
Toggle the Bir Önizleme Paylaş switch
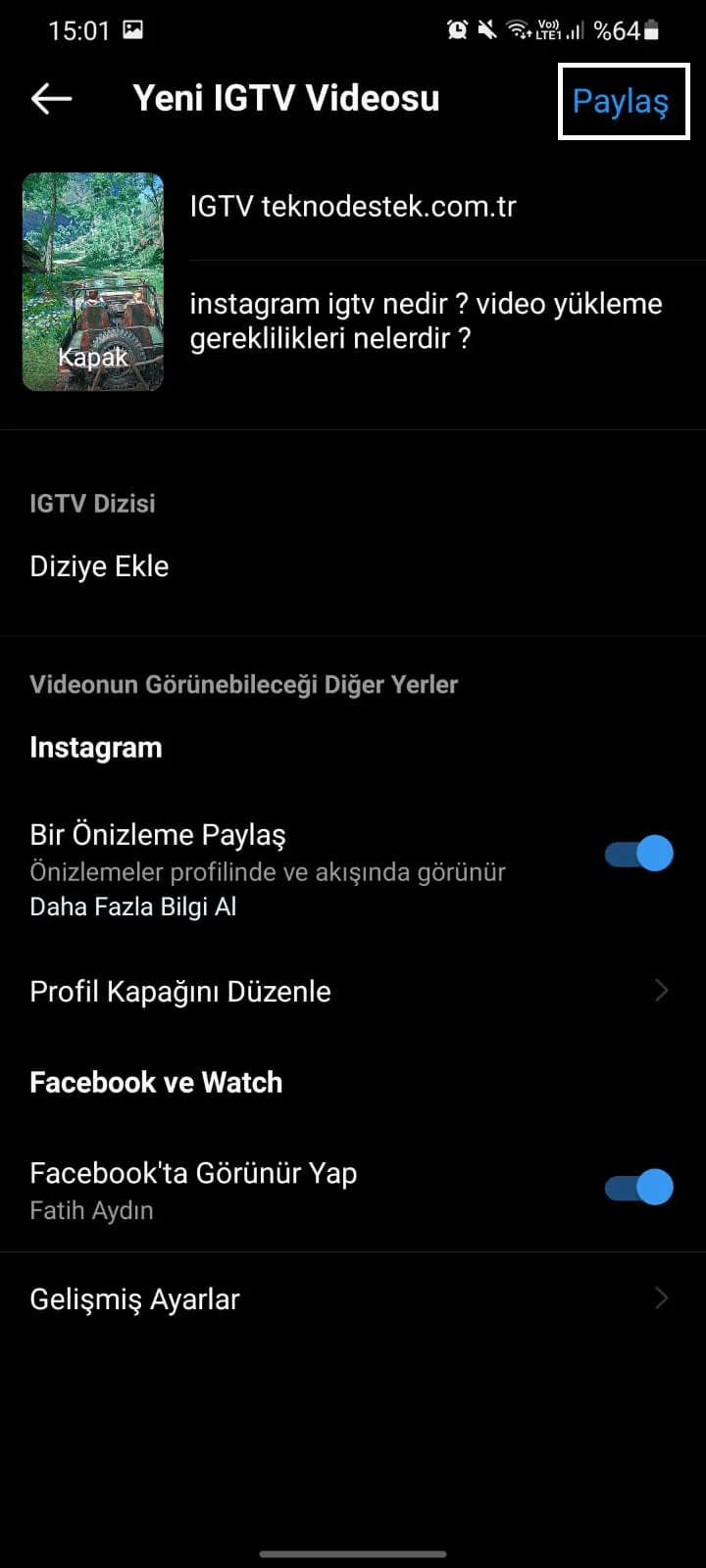(638, 854)
